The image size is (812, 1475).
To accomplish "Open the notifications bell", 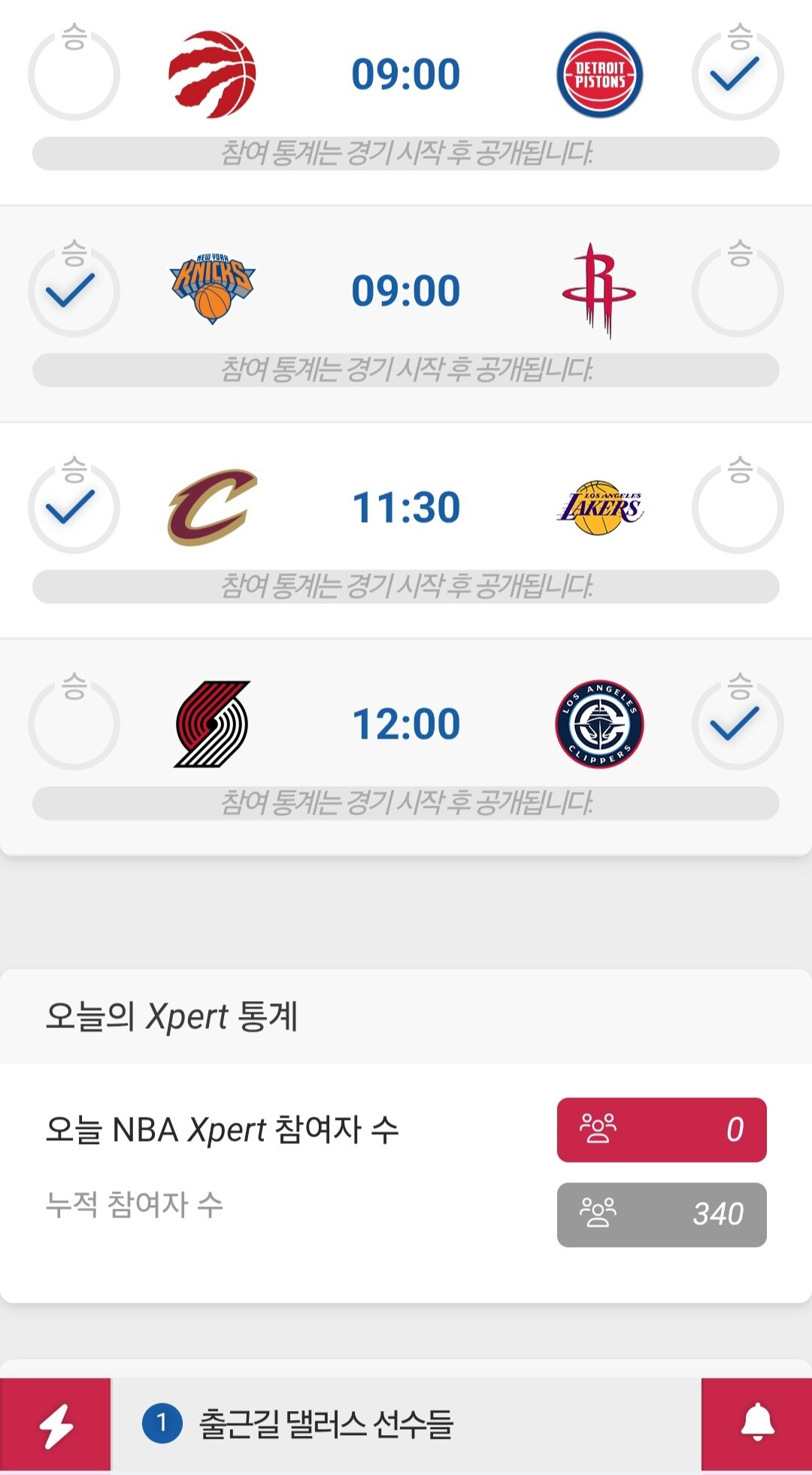I will point(756,1424).
